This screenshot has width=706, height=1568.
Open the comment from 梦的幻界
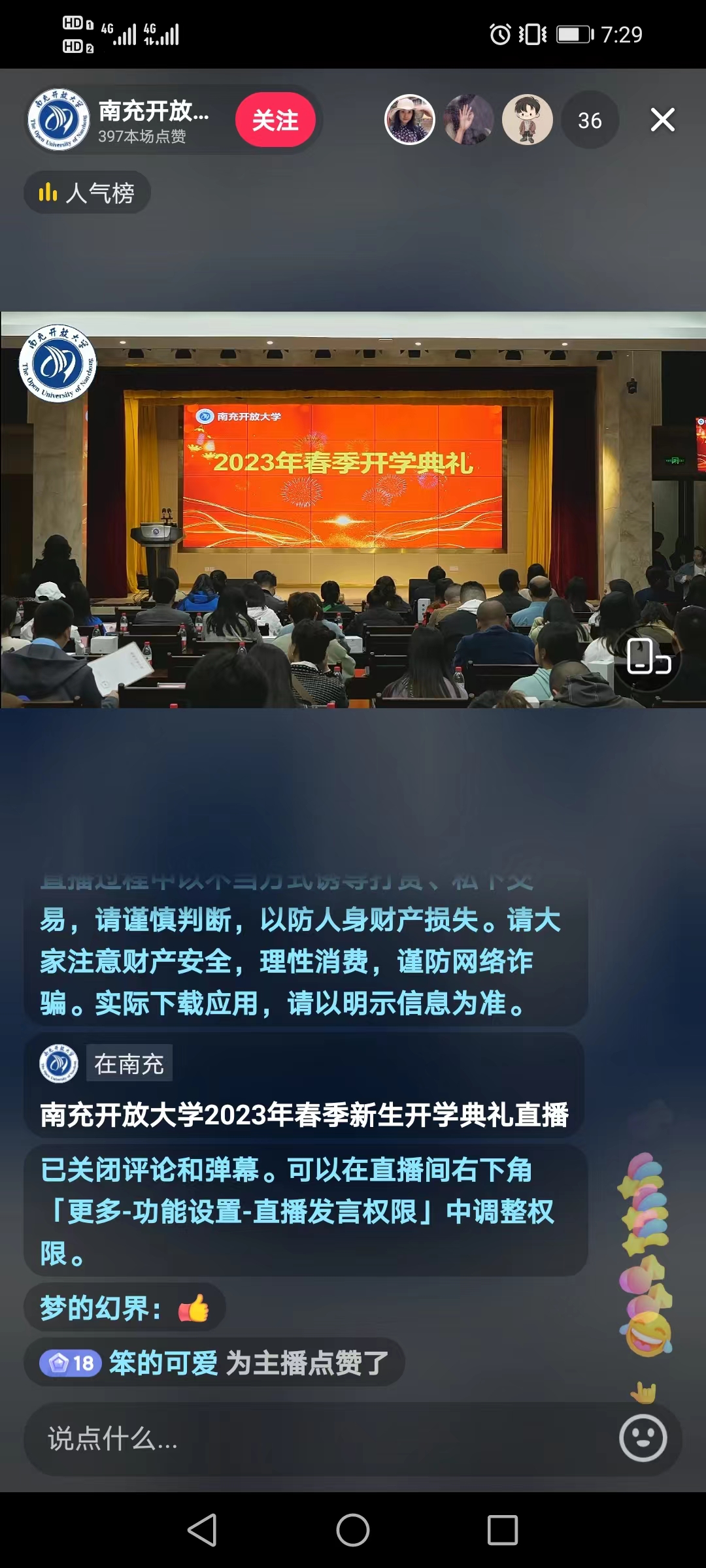tap(124, 1309)
